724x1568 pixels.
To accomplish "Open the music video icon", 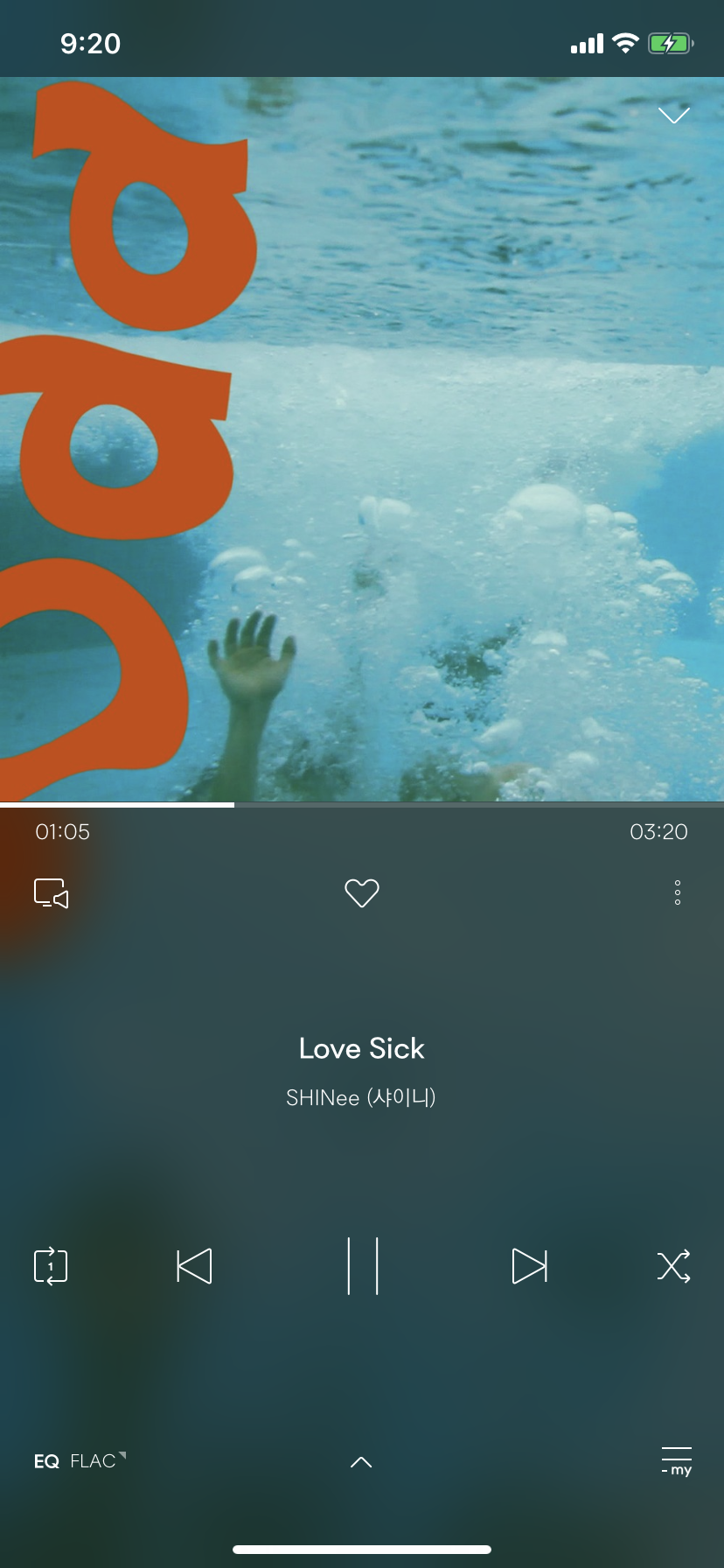I will tap(52, 893).
